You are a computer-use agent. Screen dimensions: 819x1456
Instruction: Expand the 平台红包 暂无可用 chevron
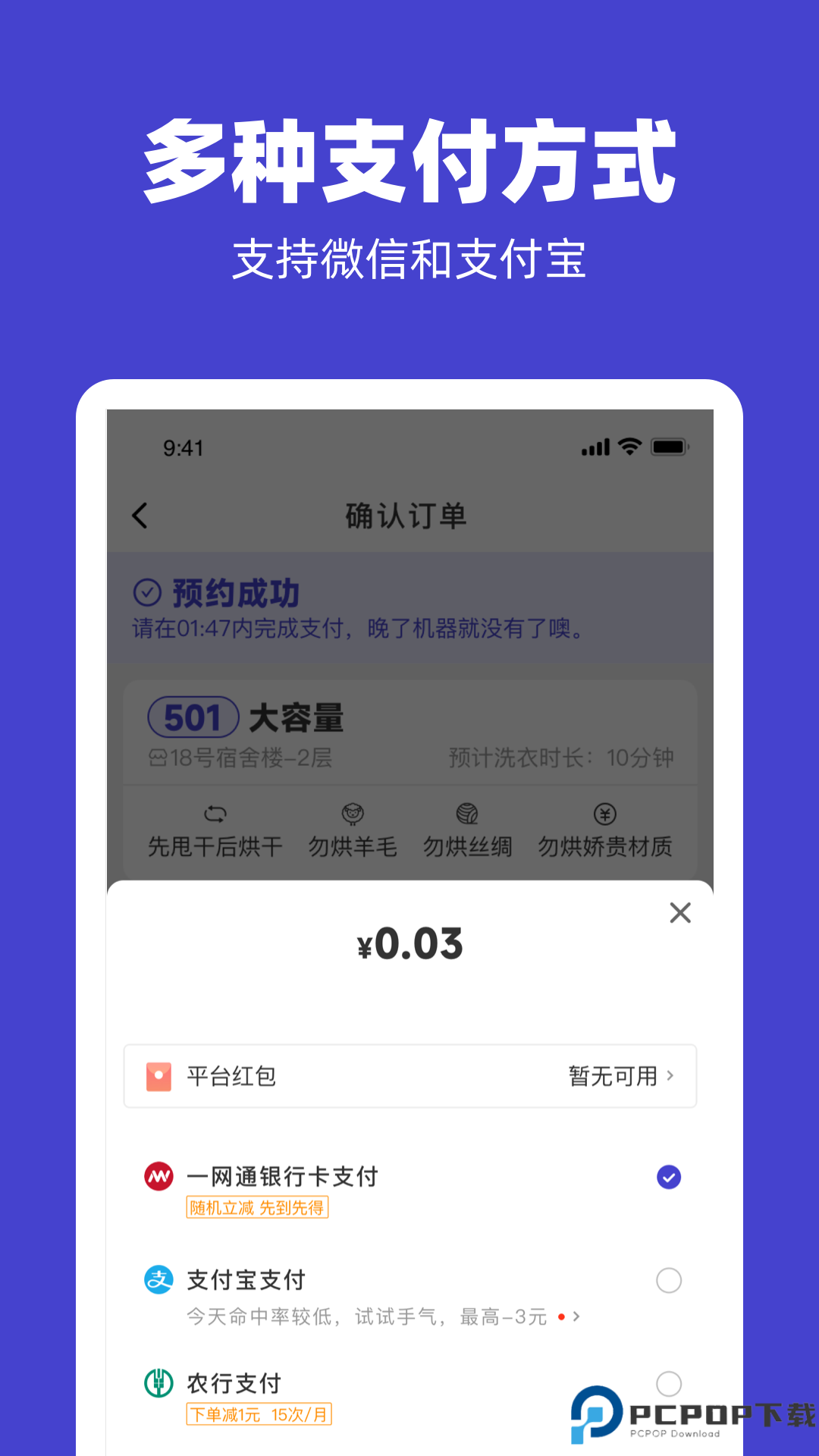click(x=670, y=1076)
